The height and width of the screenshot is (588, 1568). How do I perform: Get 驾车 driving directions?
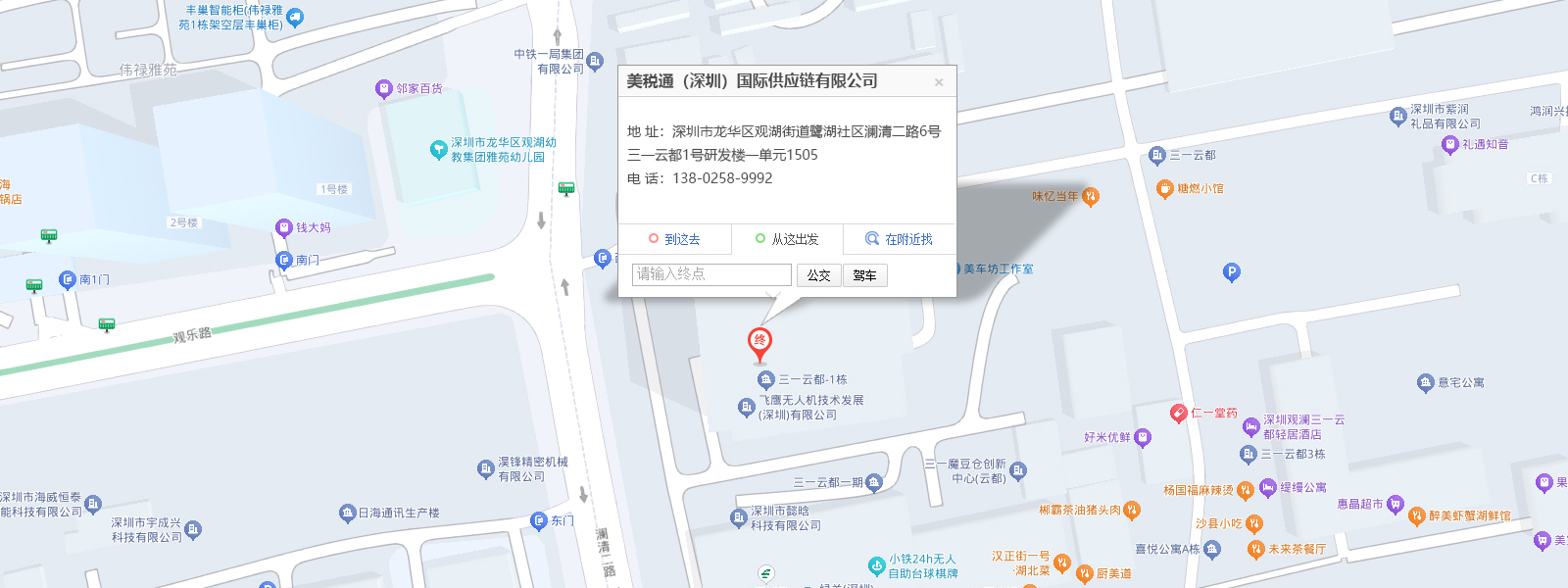(x=864, y=275)
